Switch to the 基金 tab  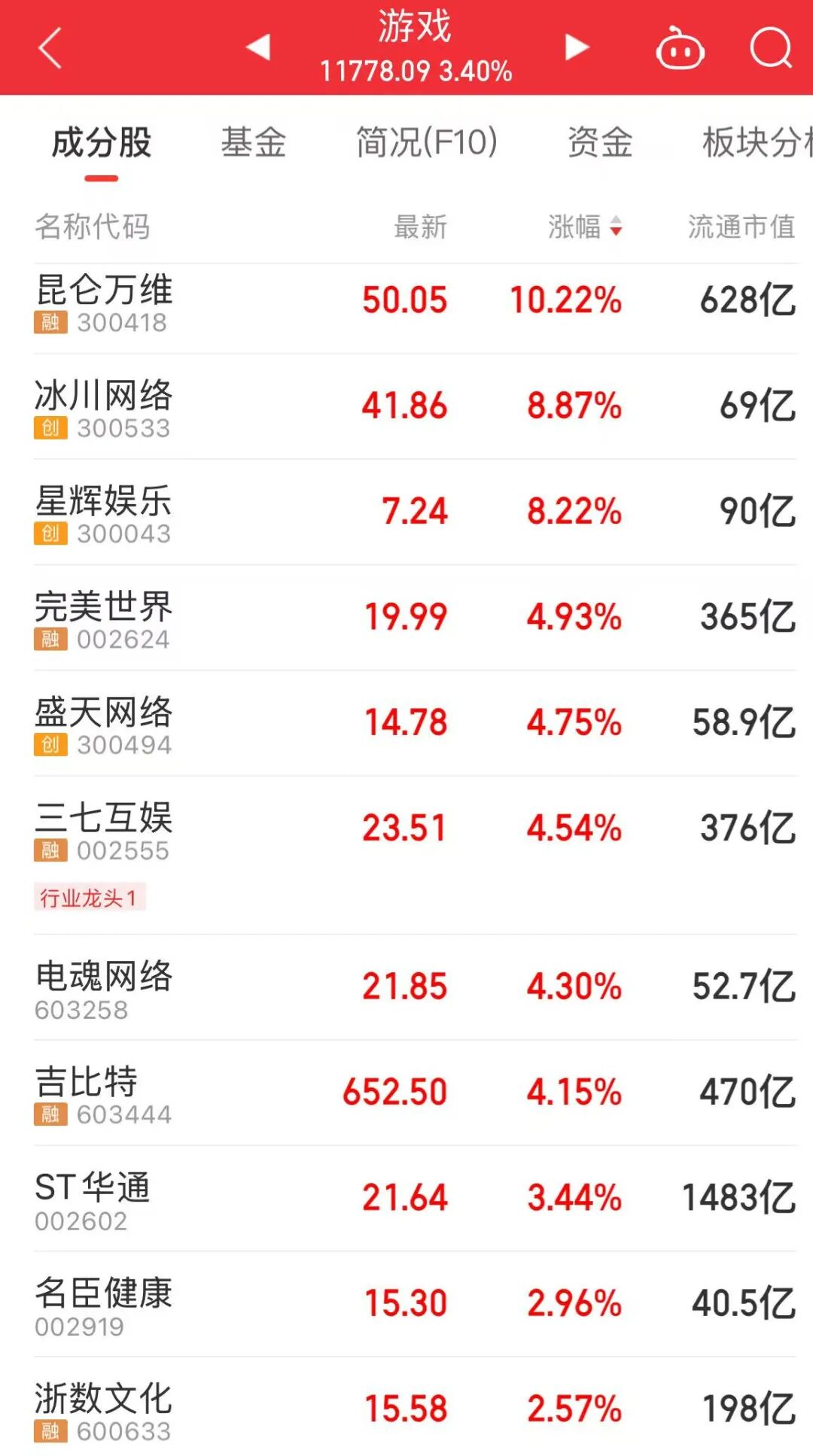click(253, 143)
